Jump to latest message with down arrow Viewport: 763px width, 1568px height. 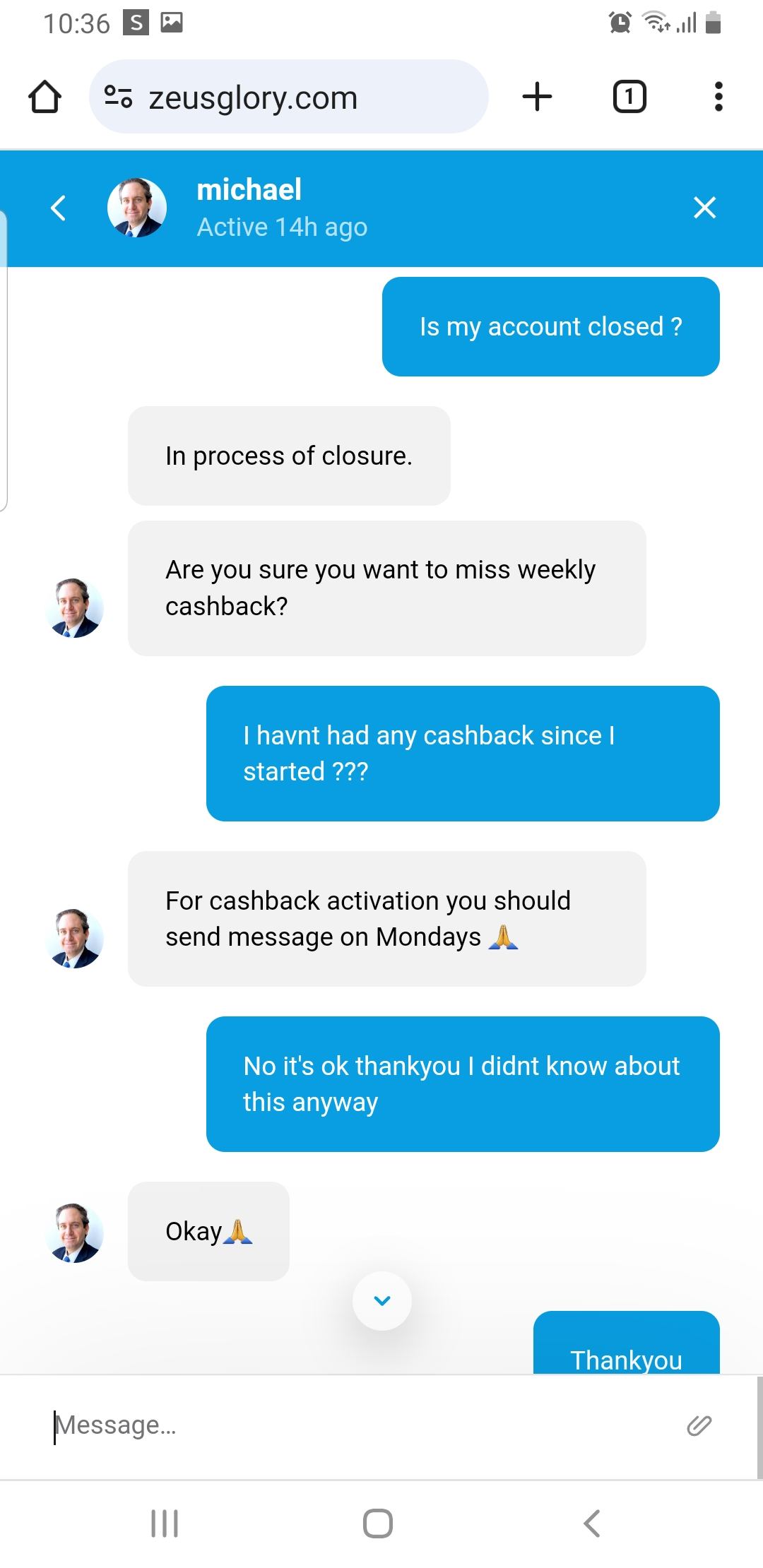[x=382, y=1300]
